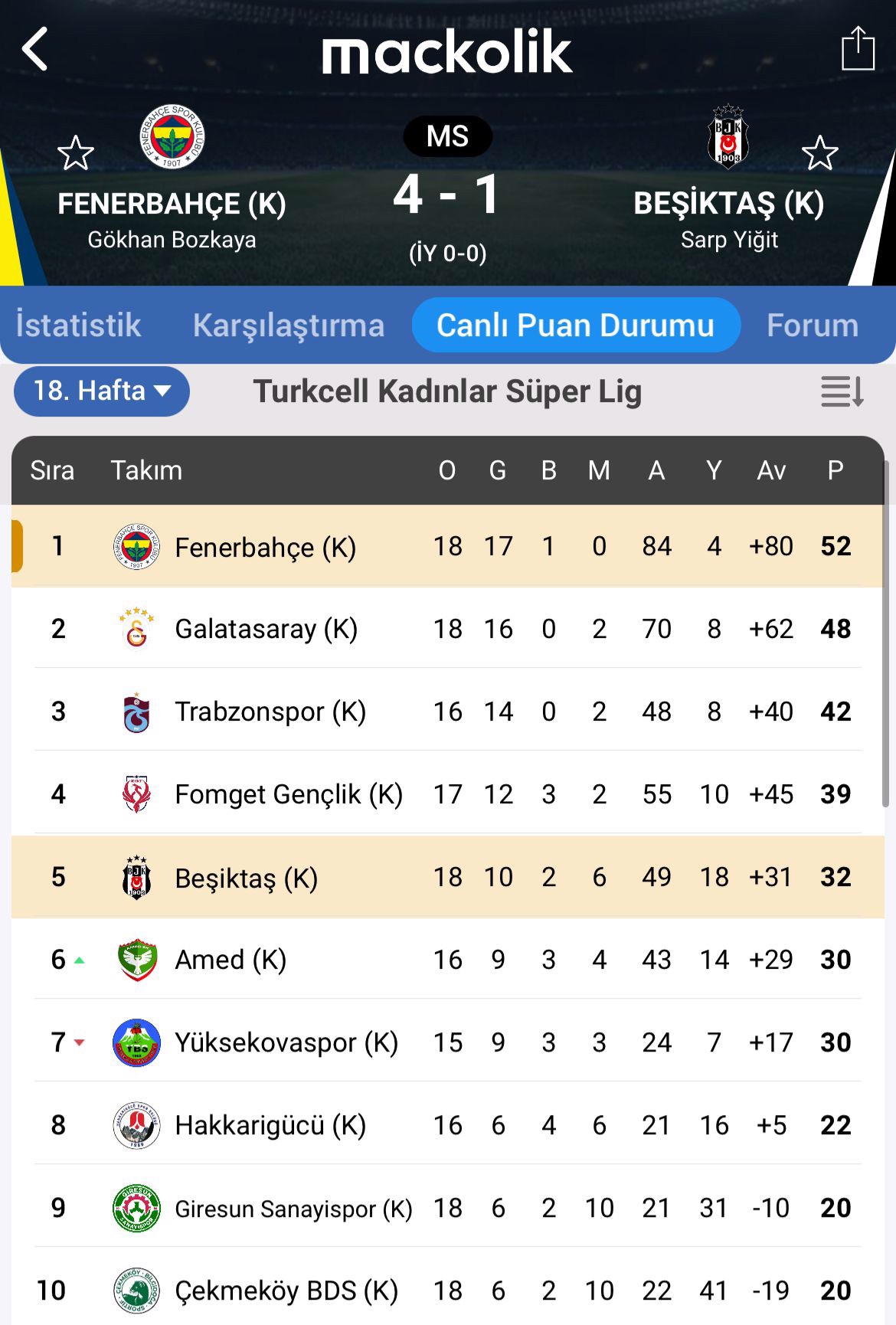Select the Canlı Puan Durumu tab

575,326
